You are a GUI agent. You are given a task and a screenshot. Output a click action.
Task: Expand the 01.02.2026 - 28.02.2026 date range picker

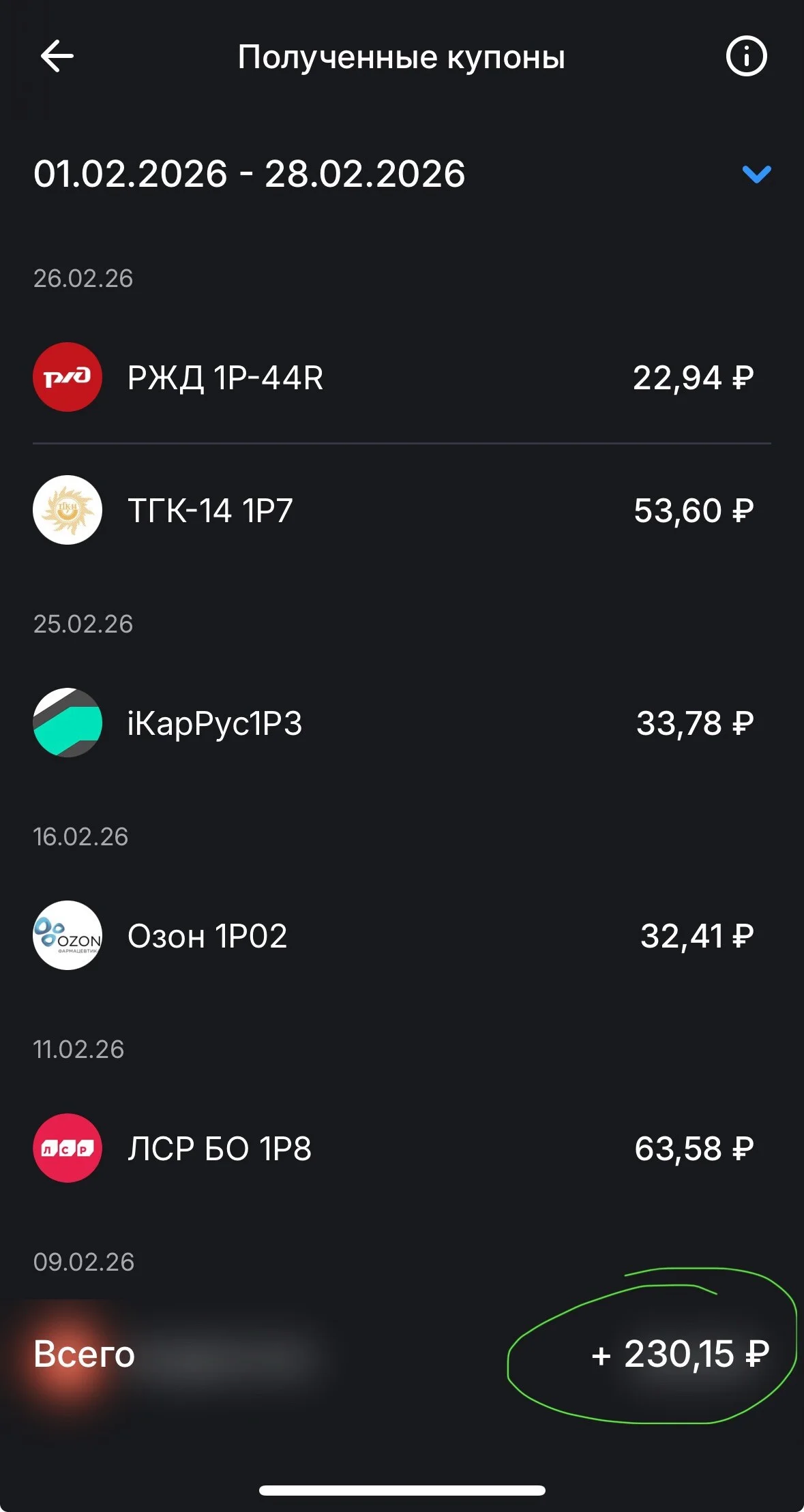pos(402,174)
